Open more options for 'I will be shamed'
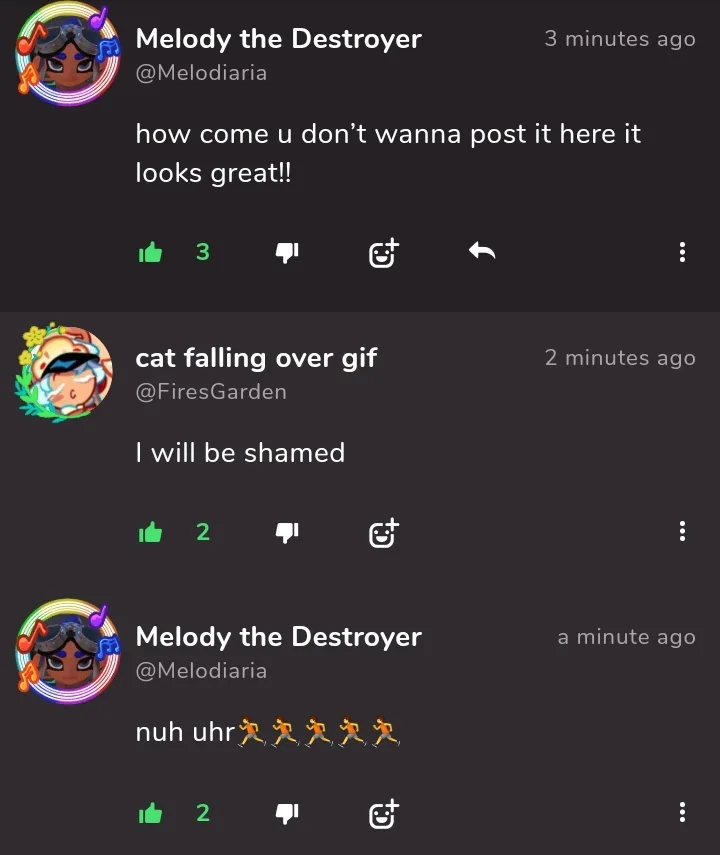 pos(682,533)
